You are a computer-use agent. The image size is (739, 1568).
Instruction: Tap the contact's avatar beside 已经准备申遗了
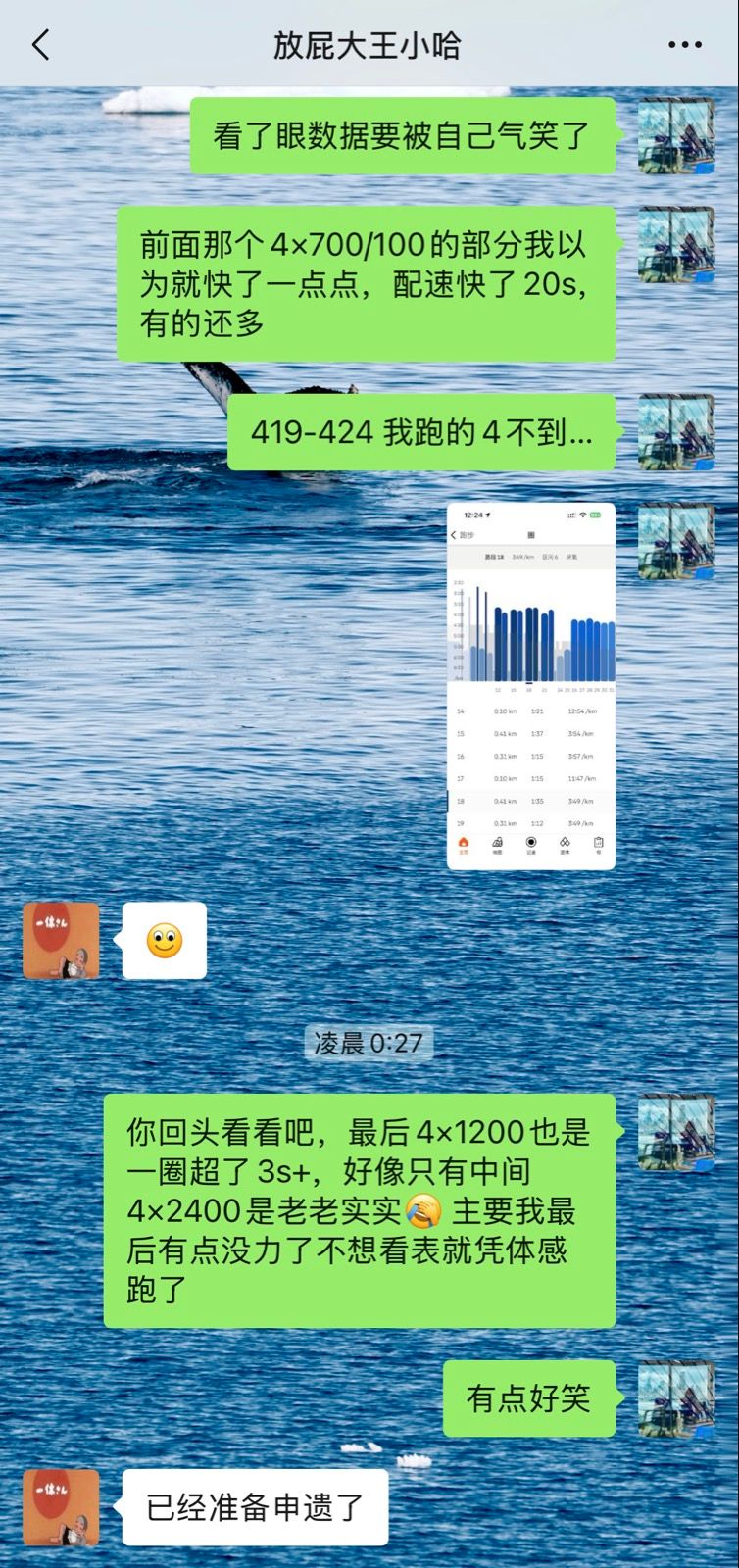[61, 1507]
